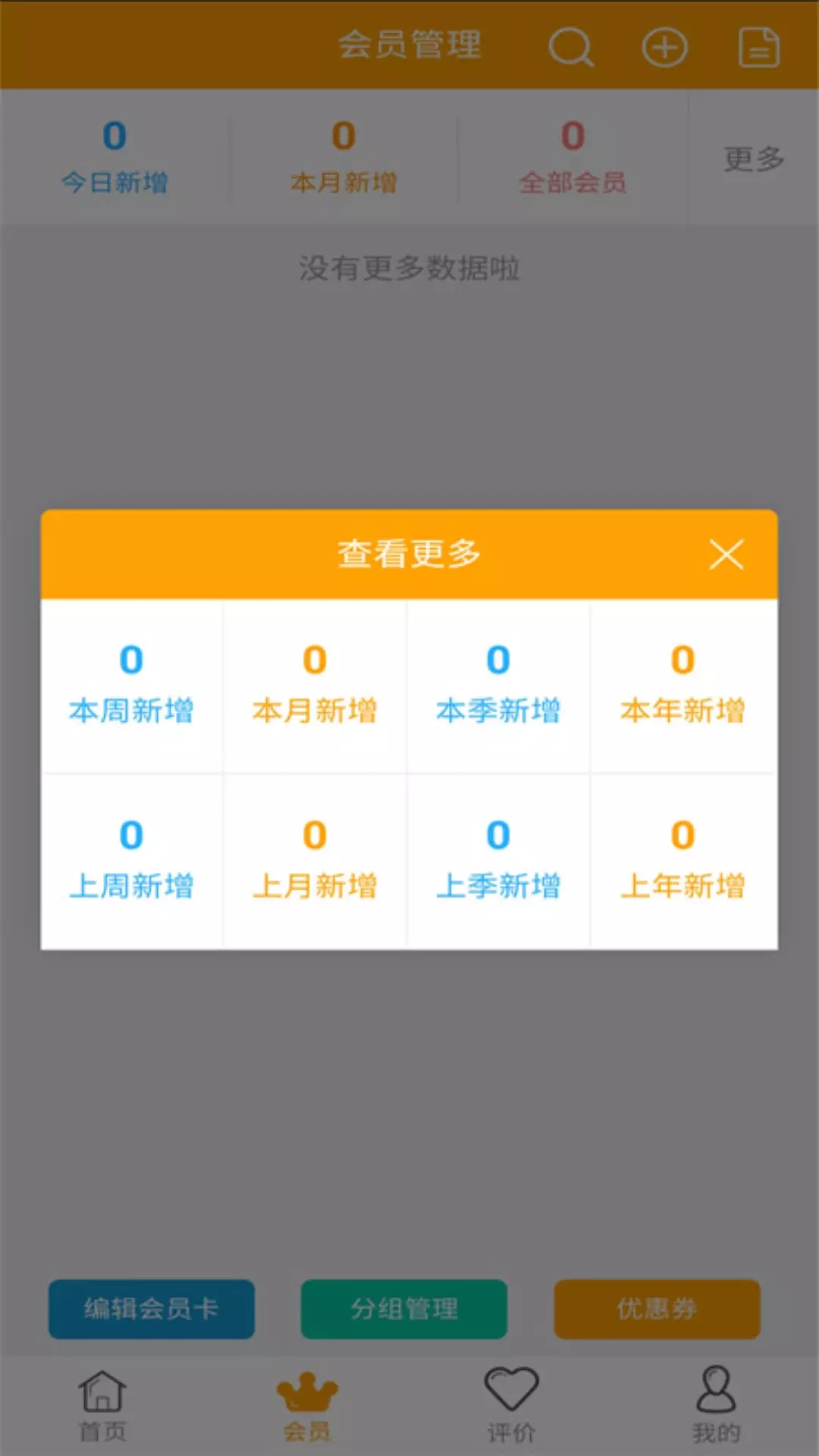Open the document icon at top right
Viewport: 819px width, 1456px height.
pyautogui.click(x=760, y=47)
